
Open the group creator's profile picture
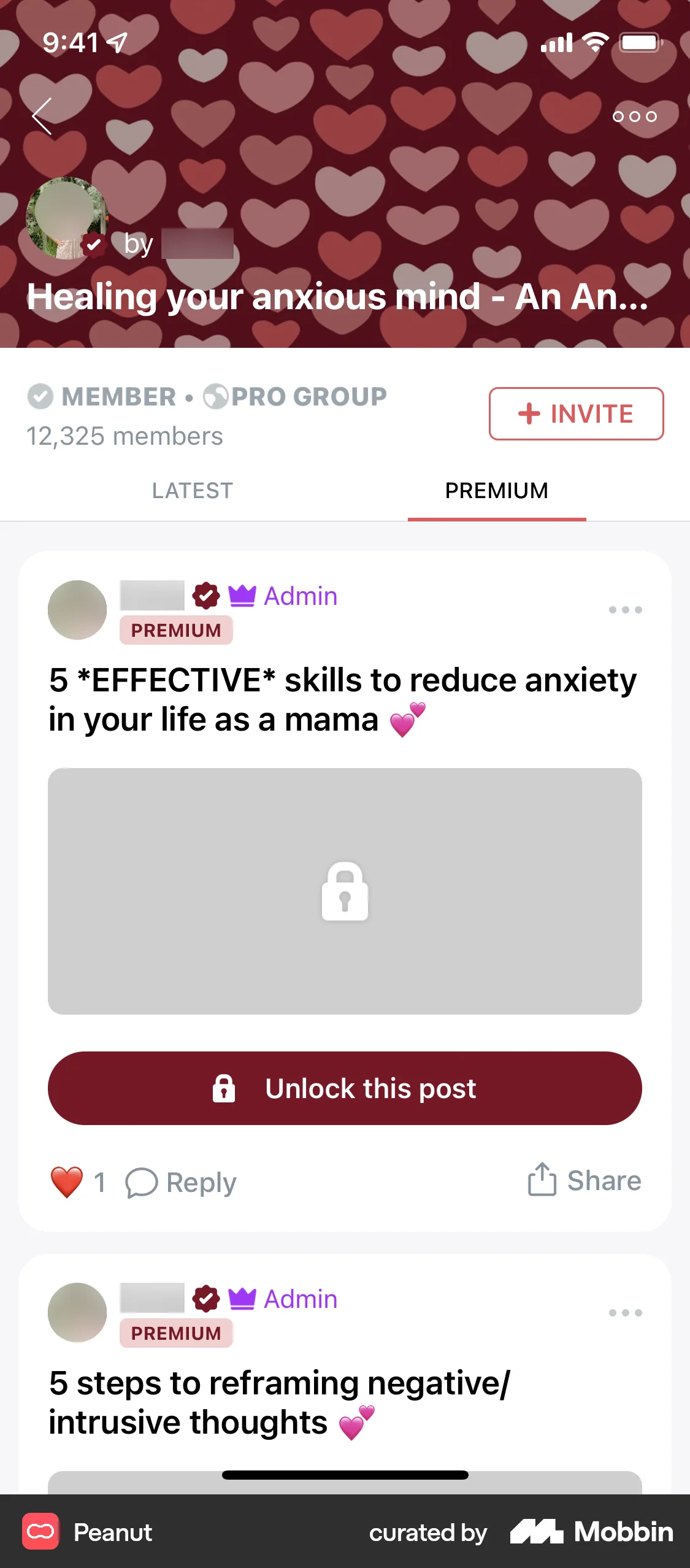click(66, 218)
